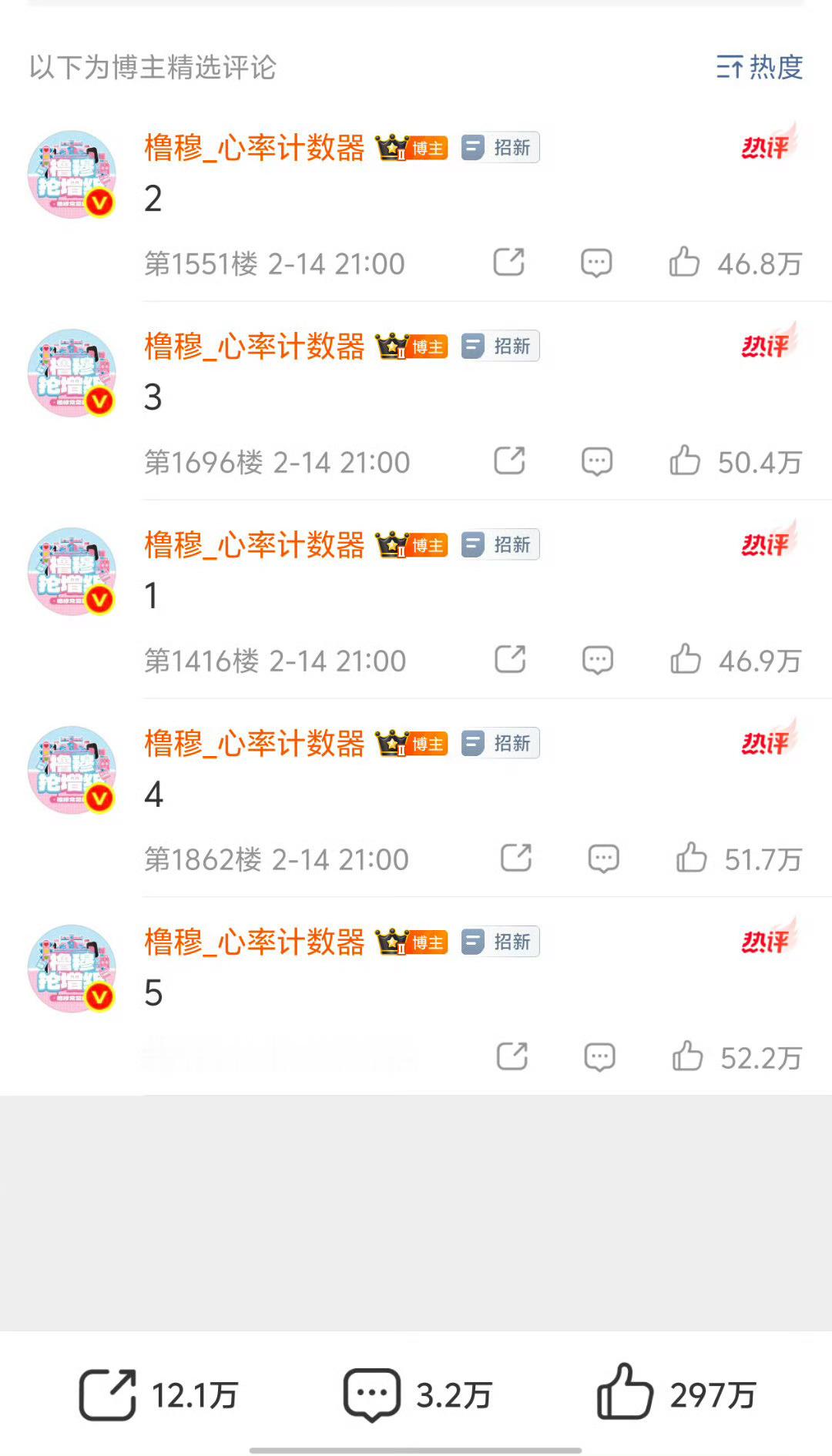Tap the bottom share icon showing 12.1万
Image resolution: width=832 pixels, height=1456 pixels.
click(106, 1391)
